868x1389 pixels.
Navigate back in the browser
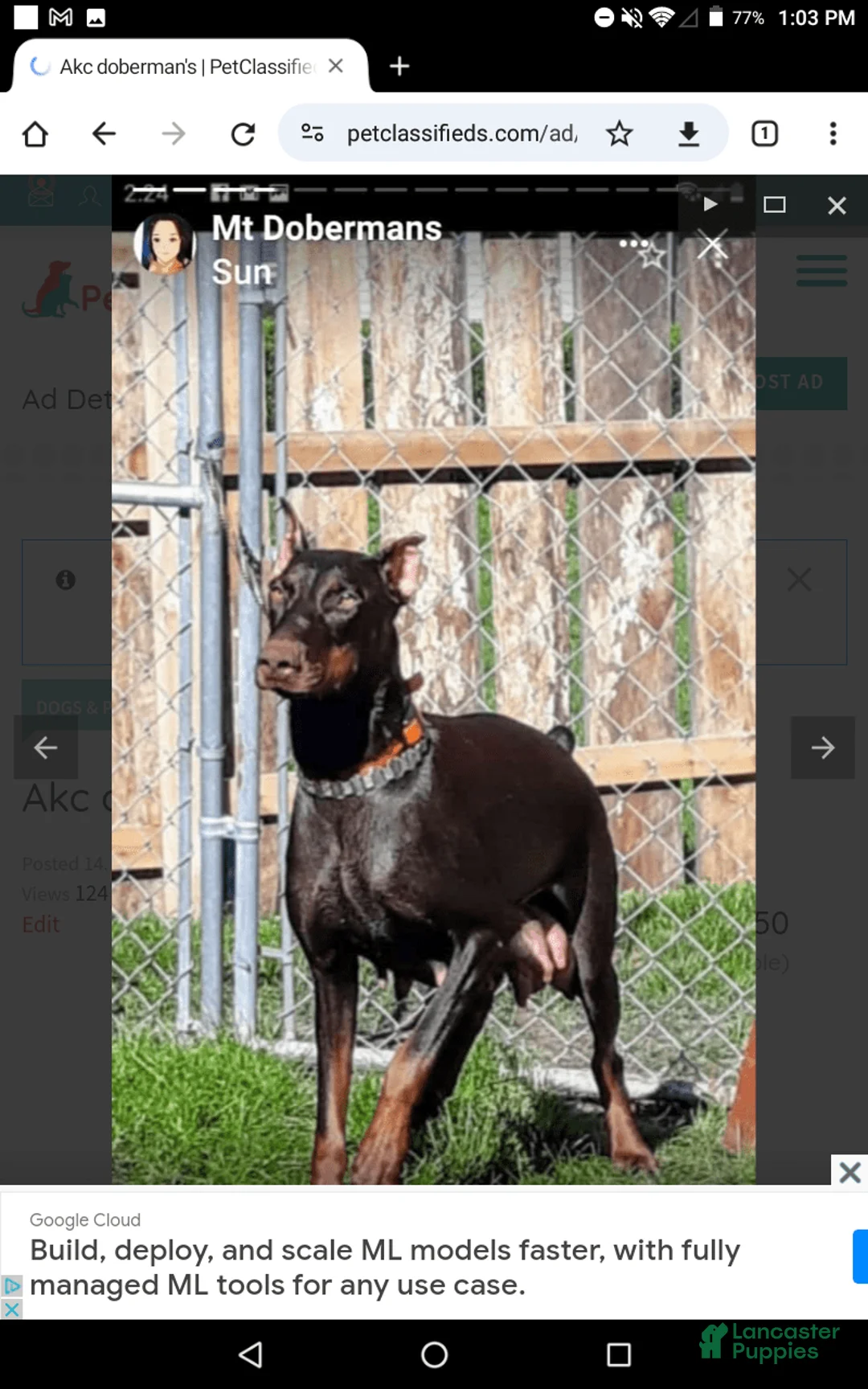coord(104,133)
